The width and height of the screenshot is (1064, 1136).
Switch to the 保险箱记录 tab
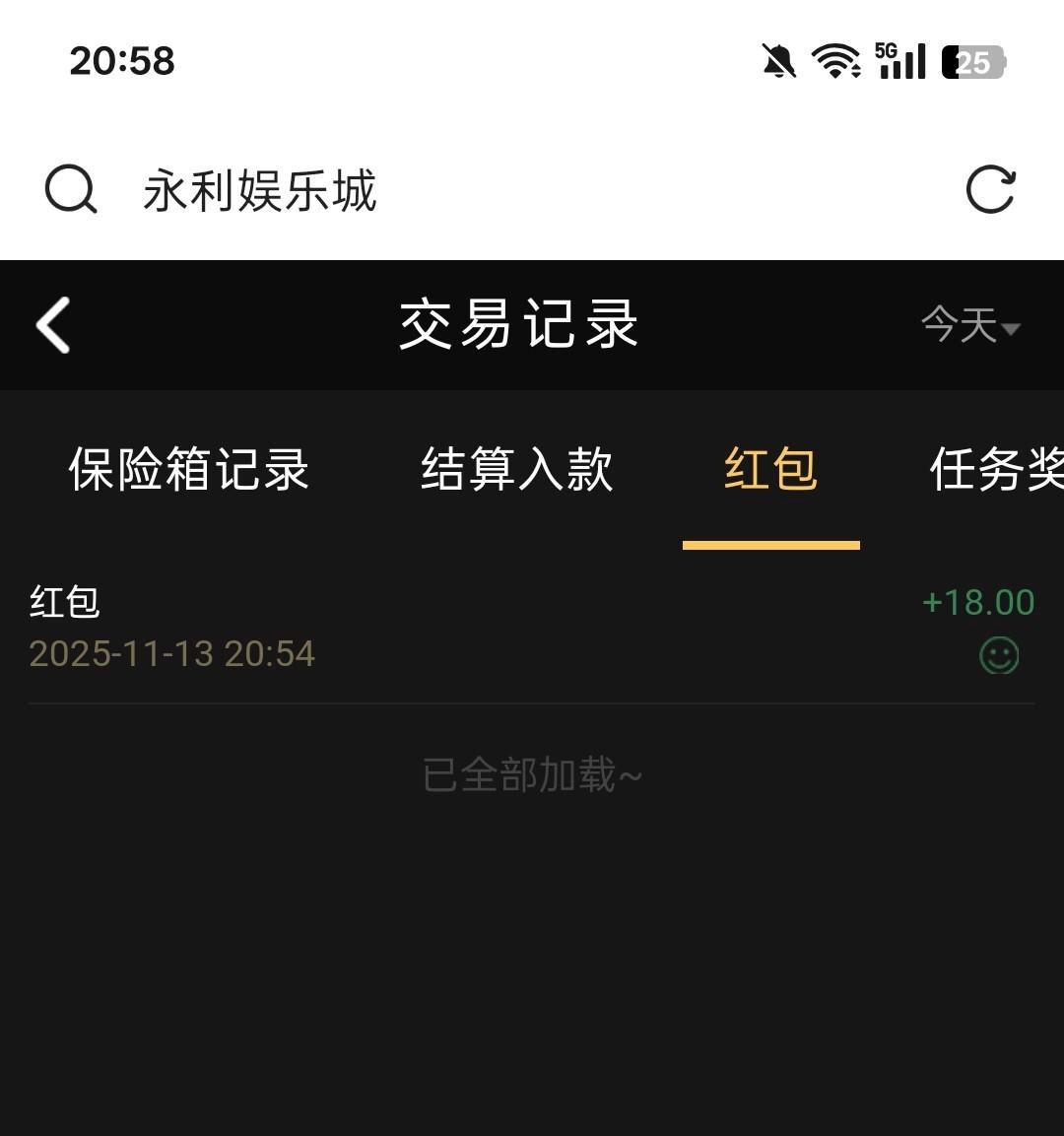point(189,469)
